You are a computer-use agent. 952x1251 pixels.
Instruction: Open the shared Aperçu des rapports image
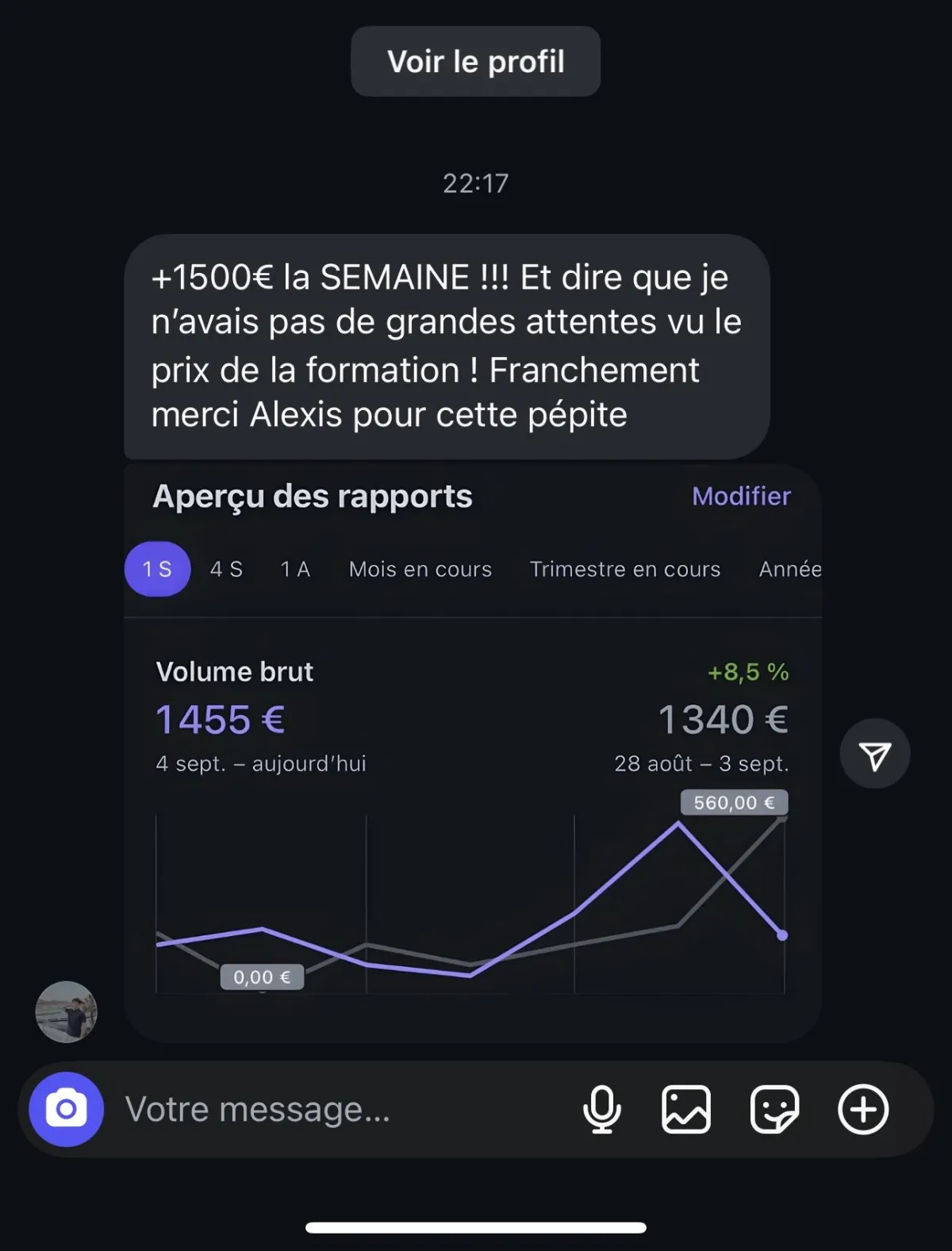coord(473,752)
